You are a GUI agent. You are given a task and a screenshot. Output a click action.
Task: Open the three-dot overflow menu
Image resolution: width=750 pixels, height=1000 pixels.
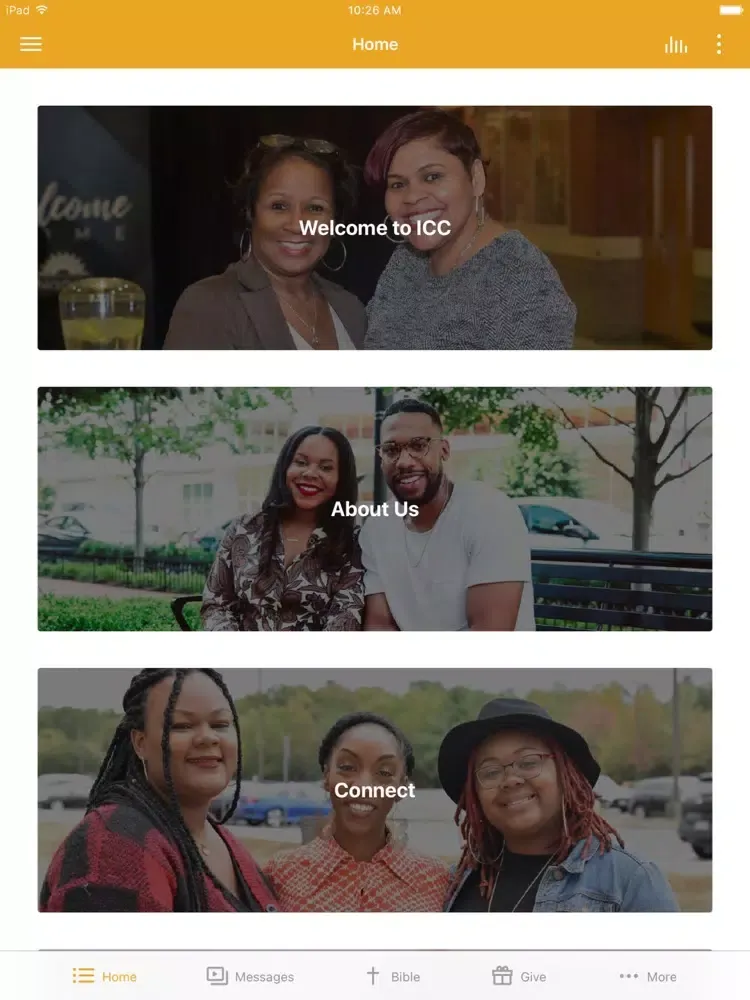click(x=718, y=45)
